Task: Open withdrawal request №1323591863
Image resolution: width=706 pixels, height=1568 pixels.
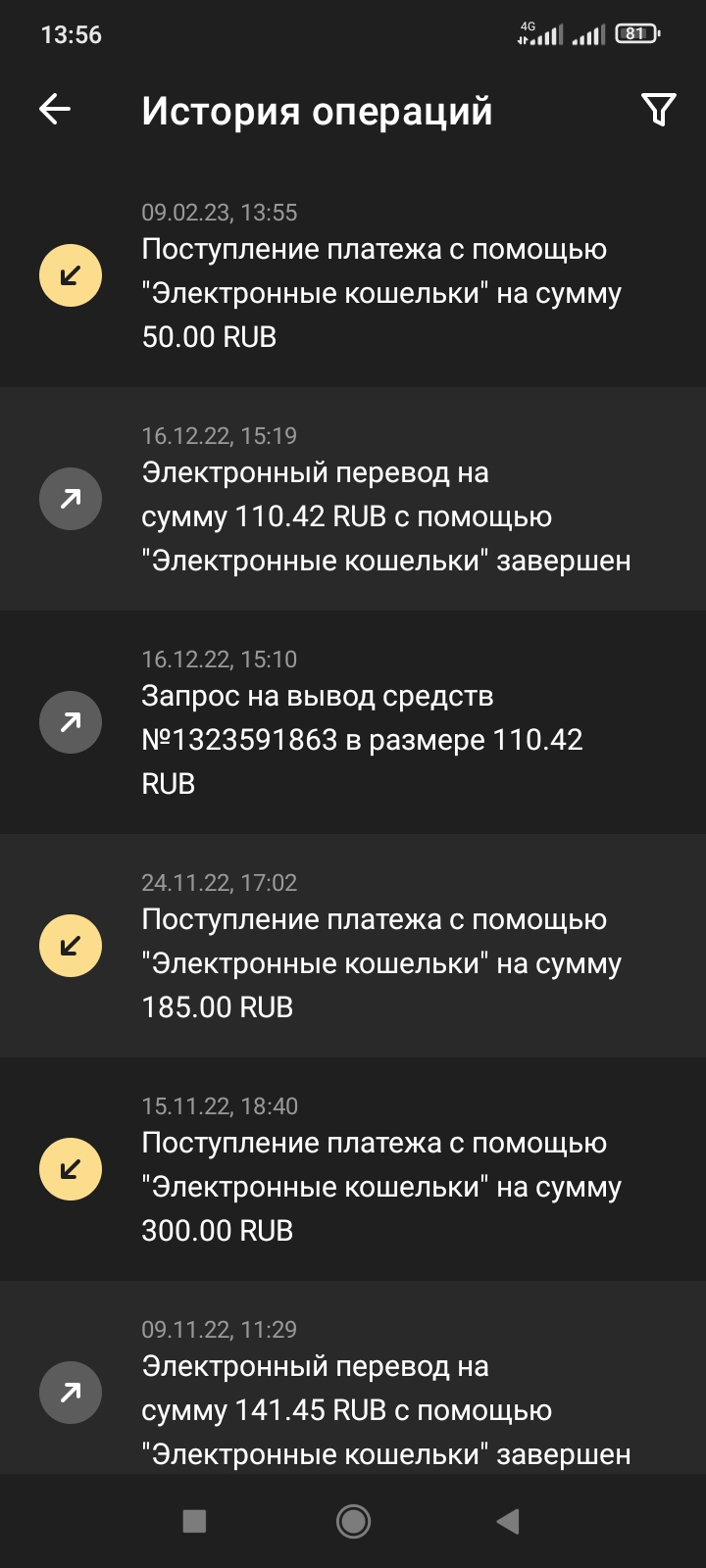Action: [353, 722]
